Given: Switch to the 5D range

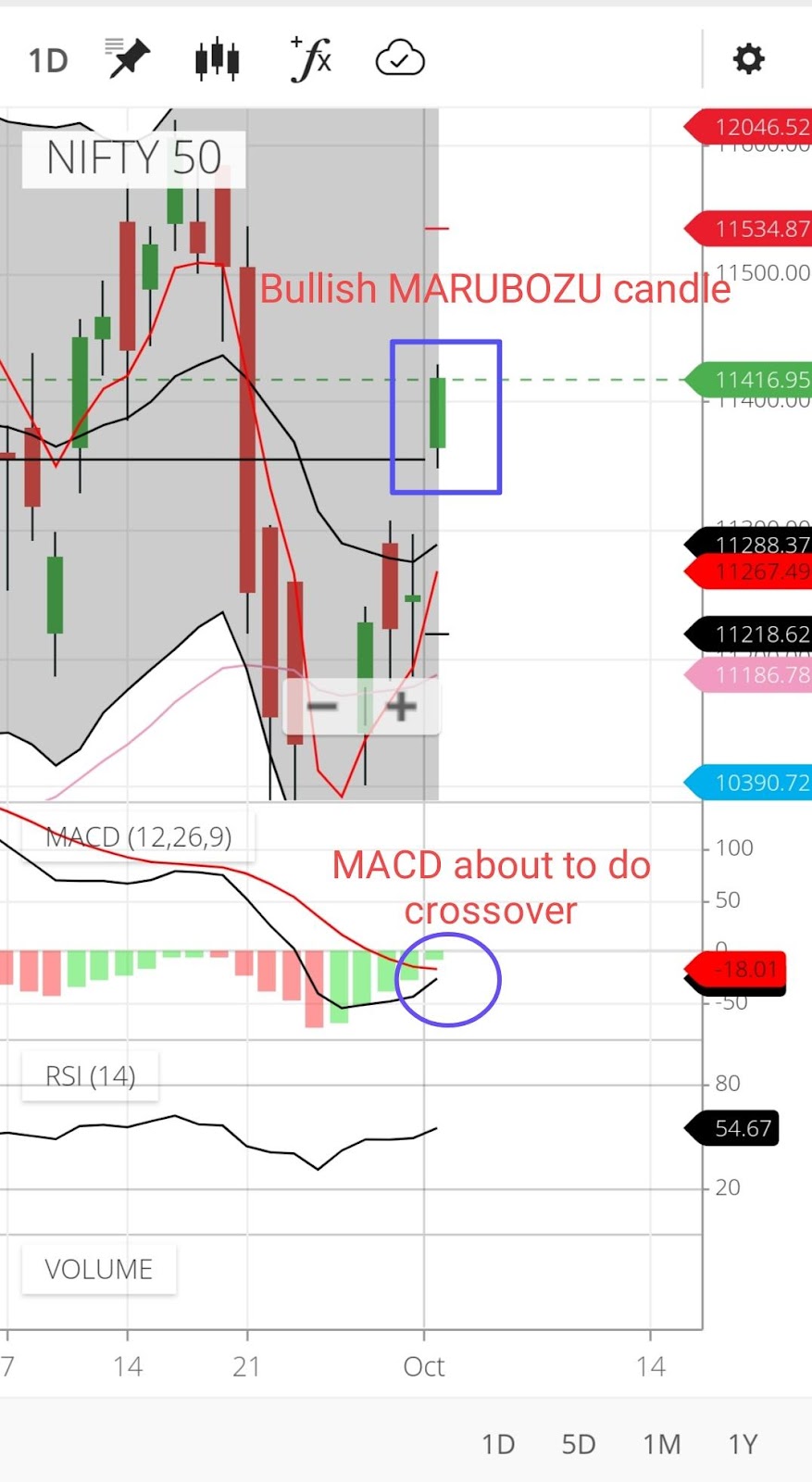Looking at the screenshot, I should coord(579,1444).
